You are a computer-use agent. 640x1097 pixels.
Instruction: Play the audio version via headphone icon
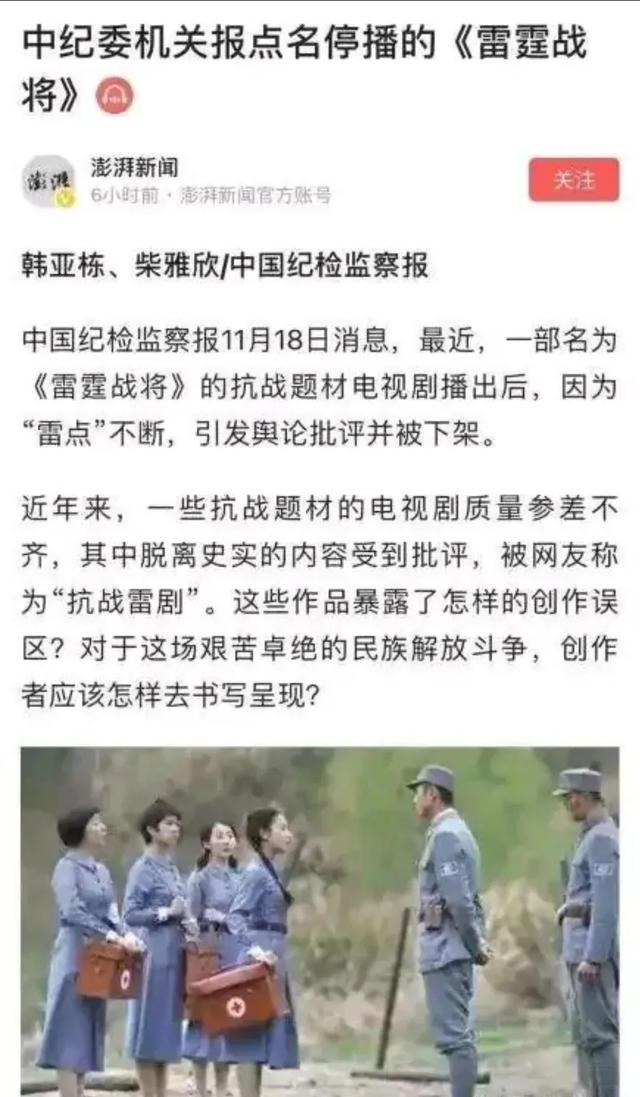click(114, 96)
